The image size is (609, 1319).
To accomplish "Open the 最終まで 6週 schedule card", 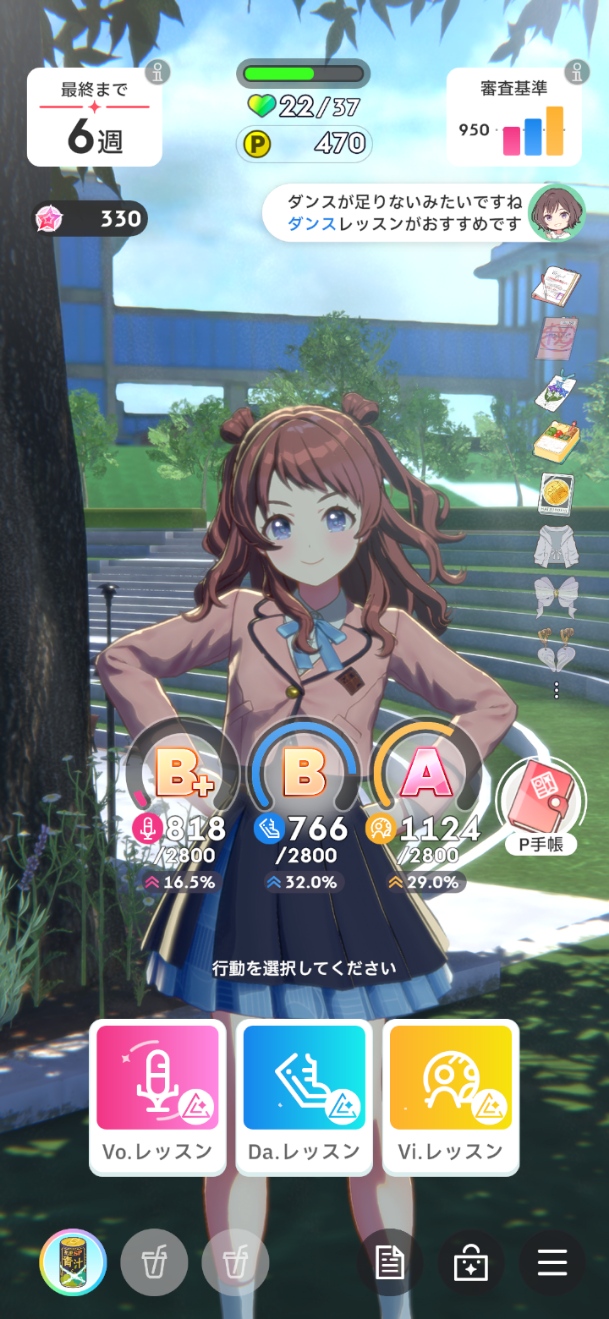I will click(95, 116).
